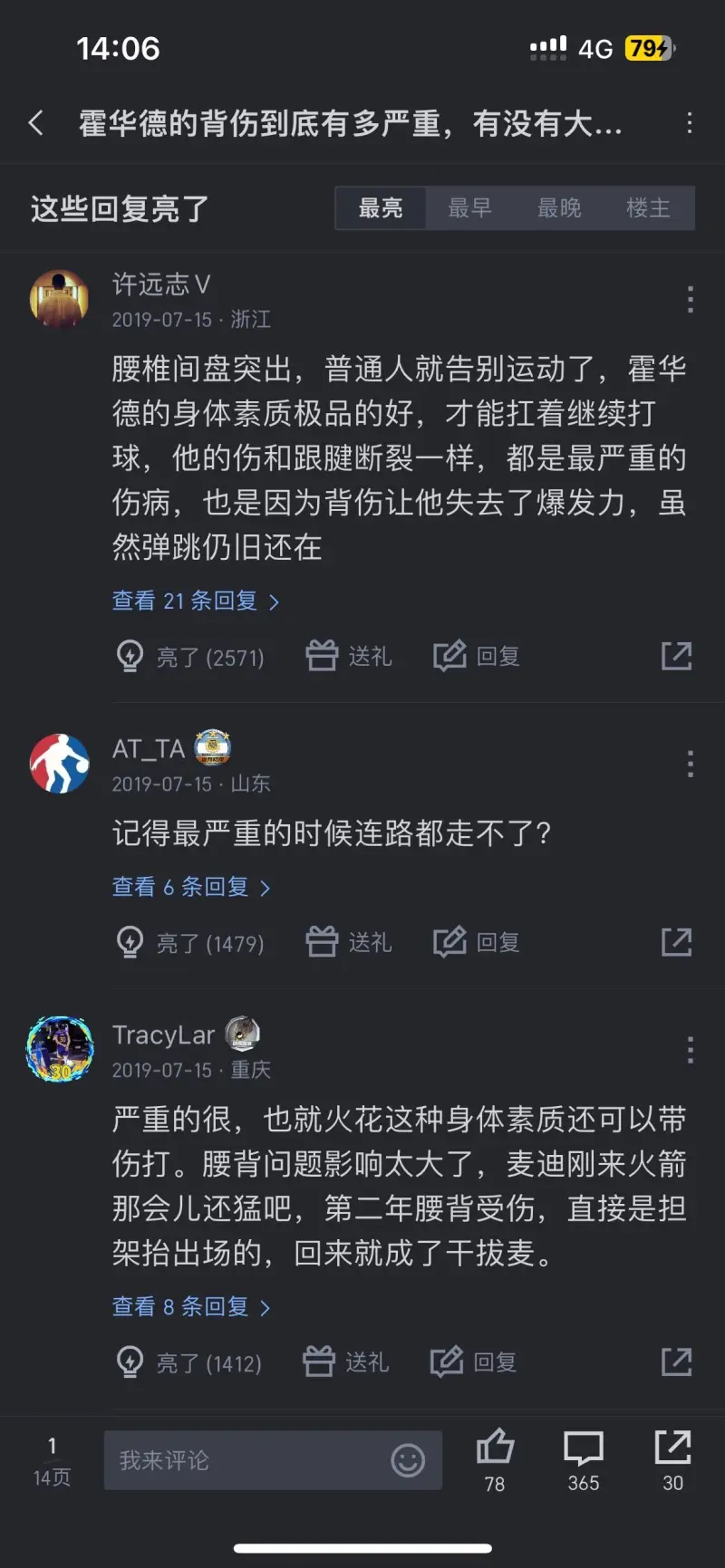Light up TracyLar's comment (1412)
The width and height of the screenshot is (725, 1568).
[x=189, y=1362]
